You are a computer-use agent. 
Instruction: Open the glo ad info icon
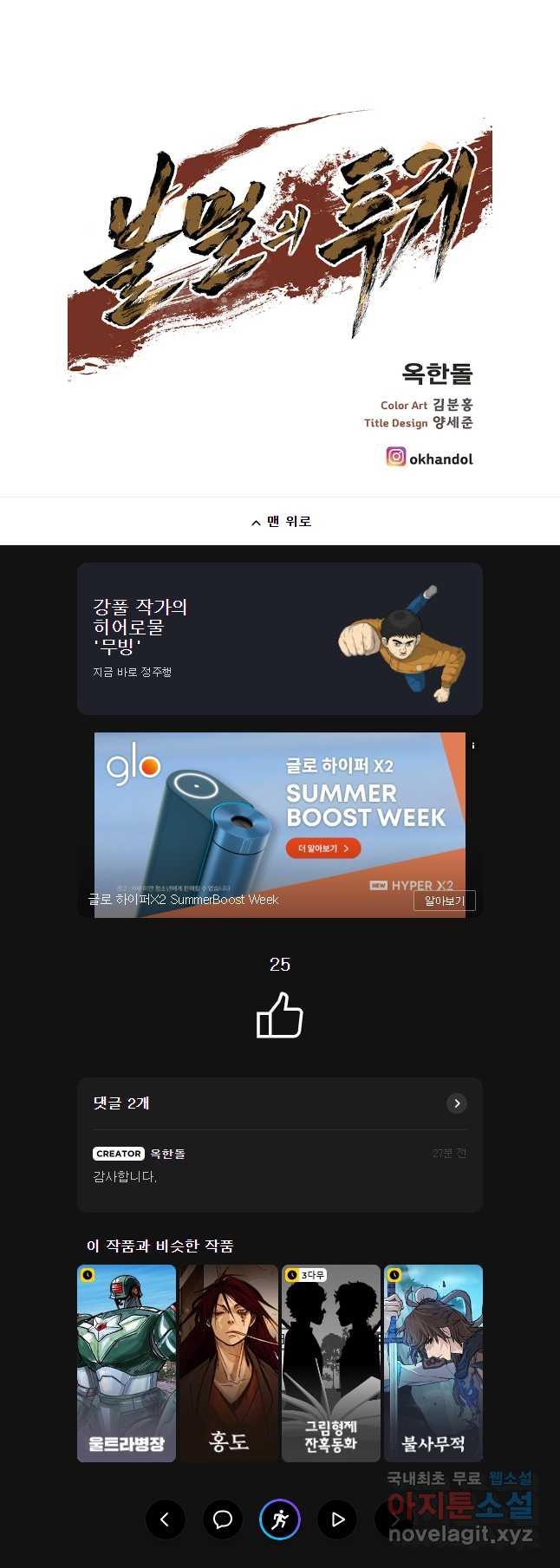pyautogui.click(x=473, y=745)
